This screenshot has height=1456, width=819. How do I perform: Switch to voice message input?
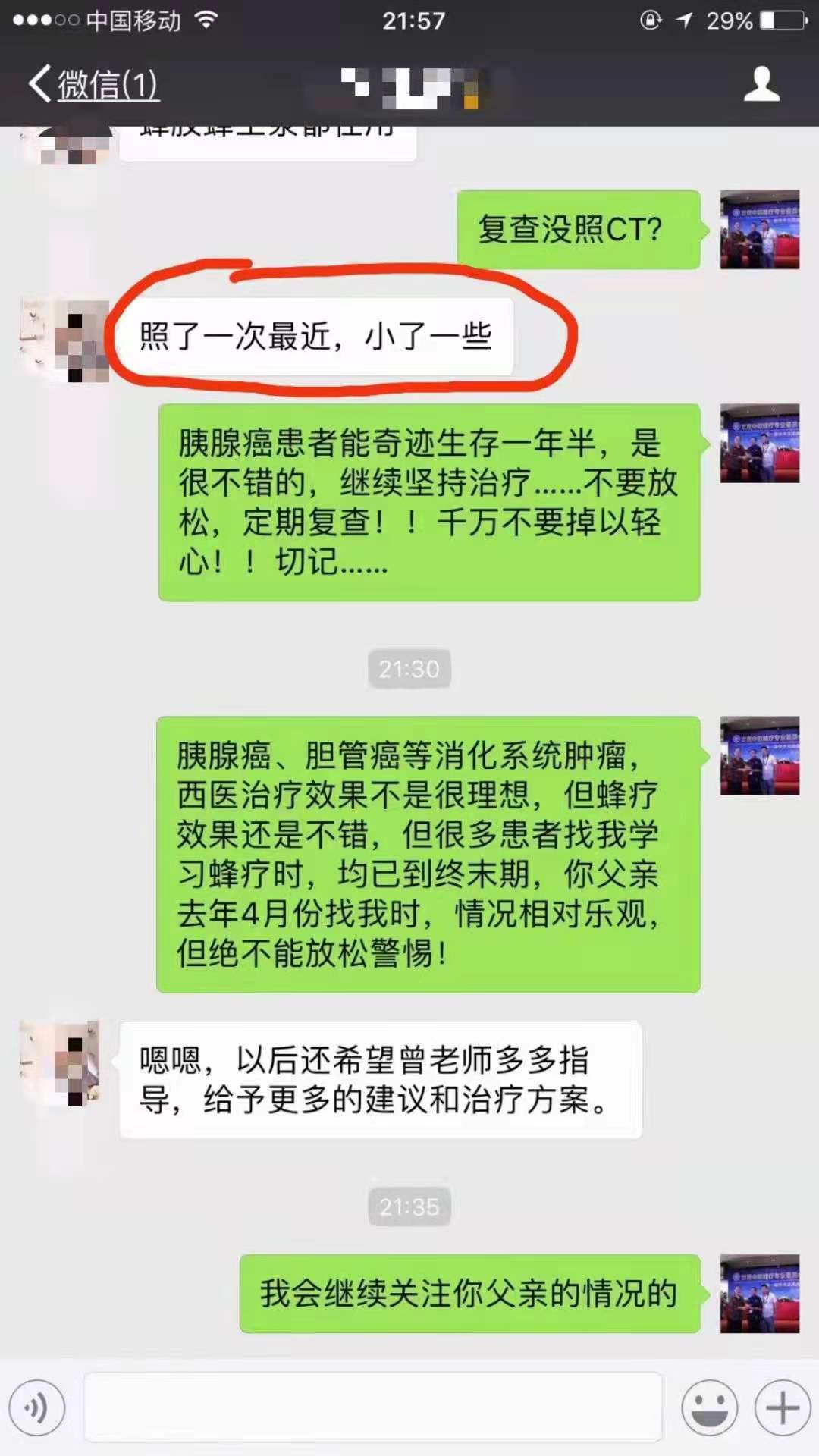[x=37, y=1408]
